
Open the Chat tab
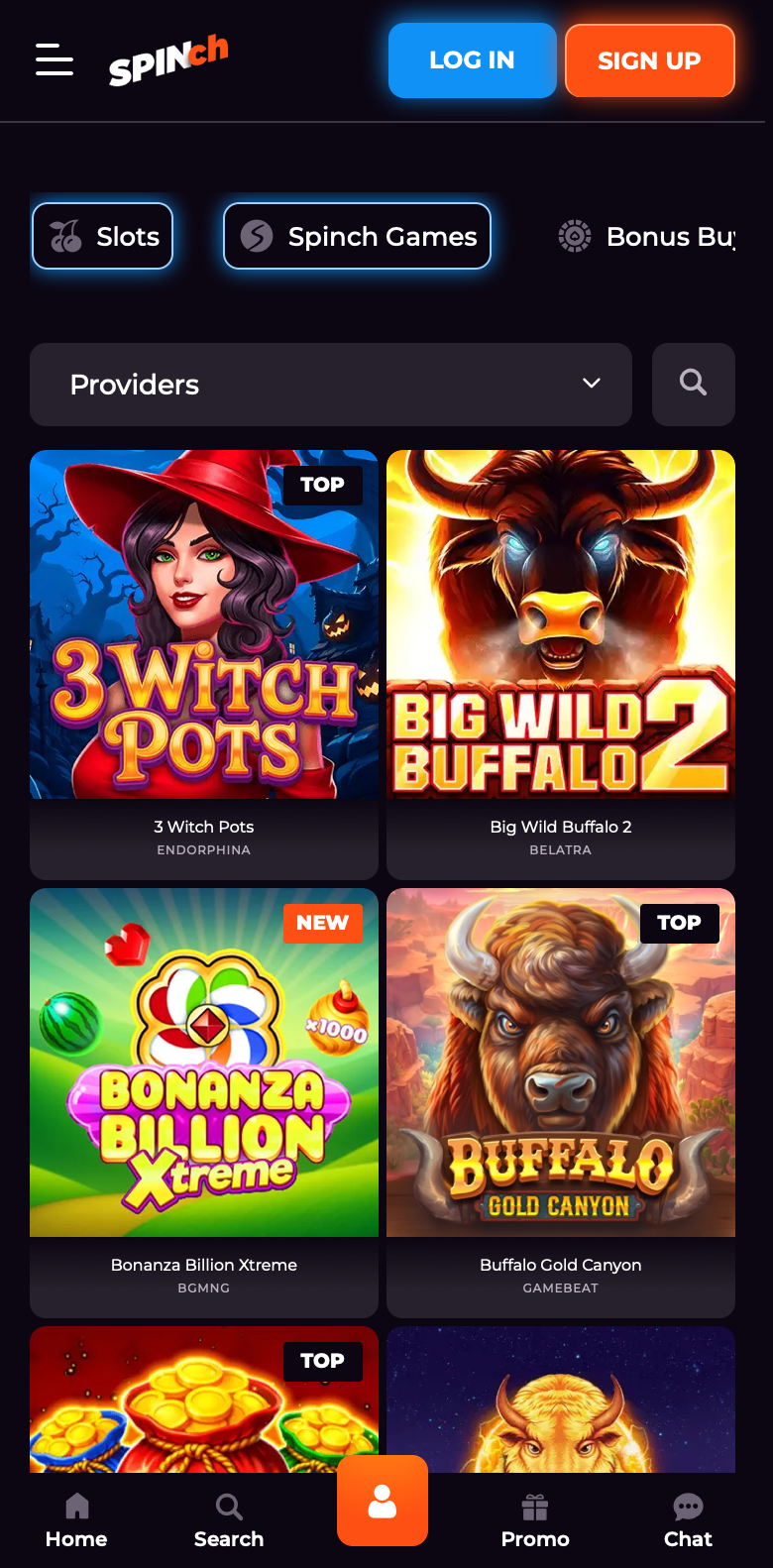point(688,1521)
